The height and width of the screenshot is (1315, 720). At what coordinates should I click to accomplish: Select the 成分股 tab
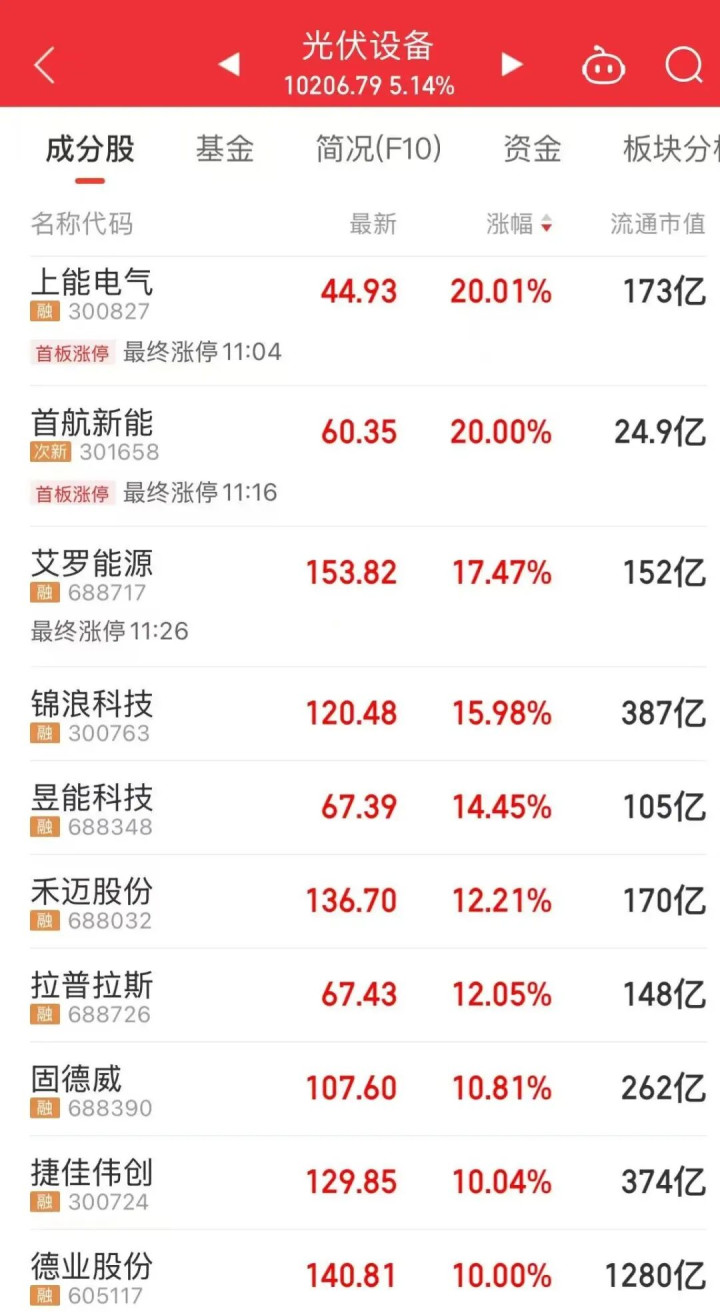[x=90, y=150]
